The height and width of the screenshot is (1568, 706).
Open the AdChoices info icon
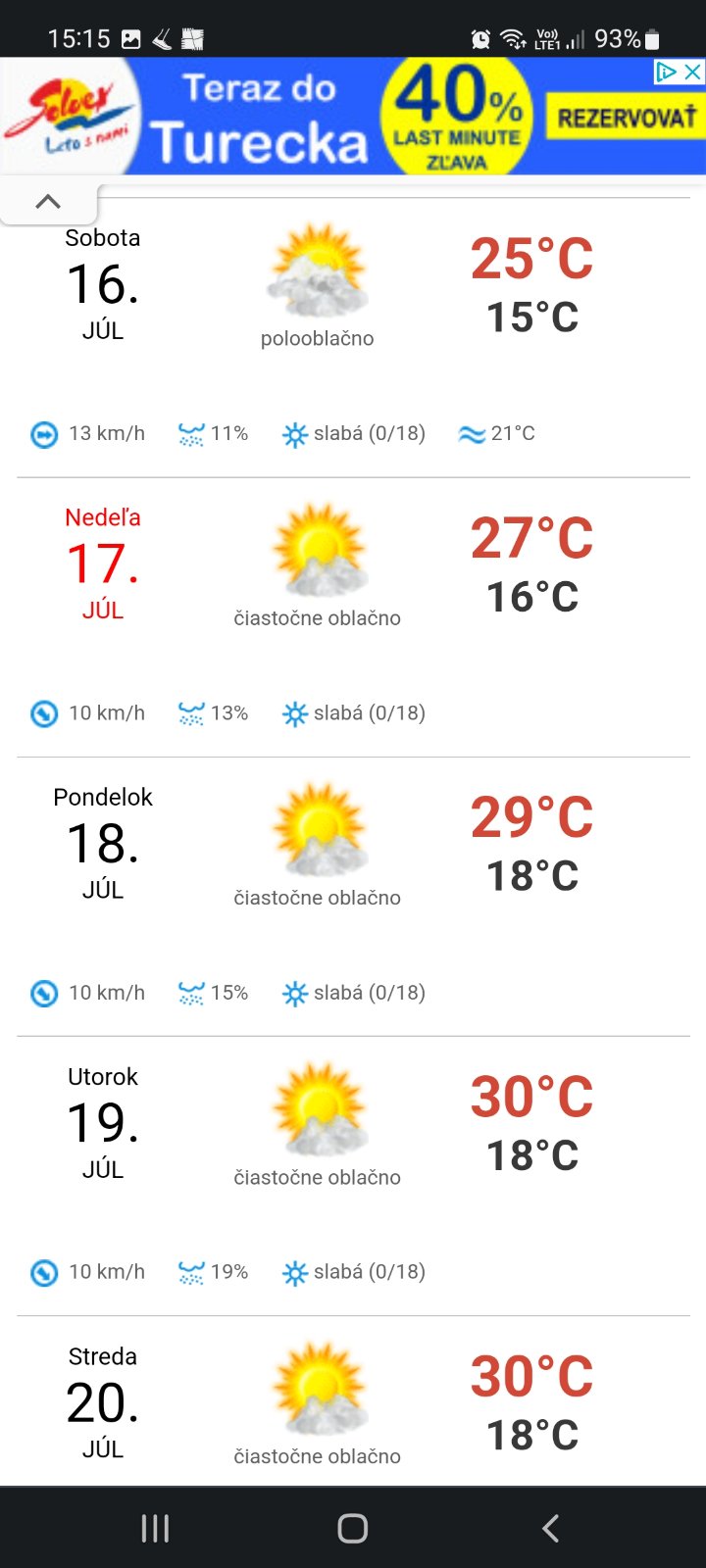(x=667, y=72)
